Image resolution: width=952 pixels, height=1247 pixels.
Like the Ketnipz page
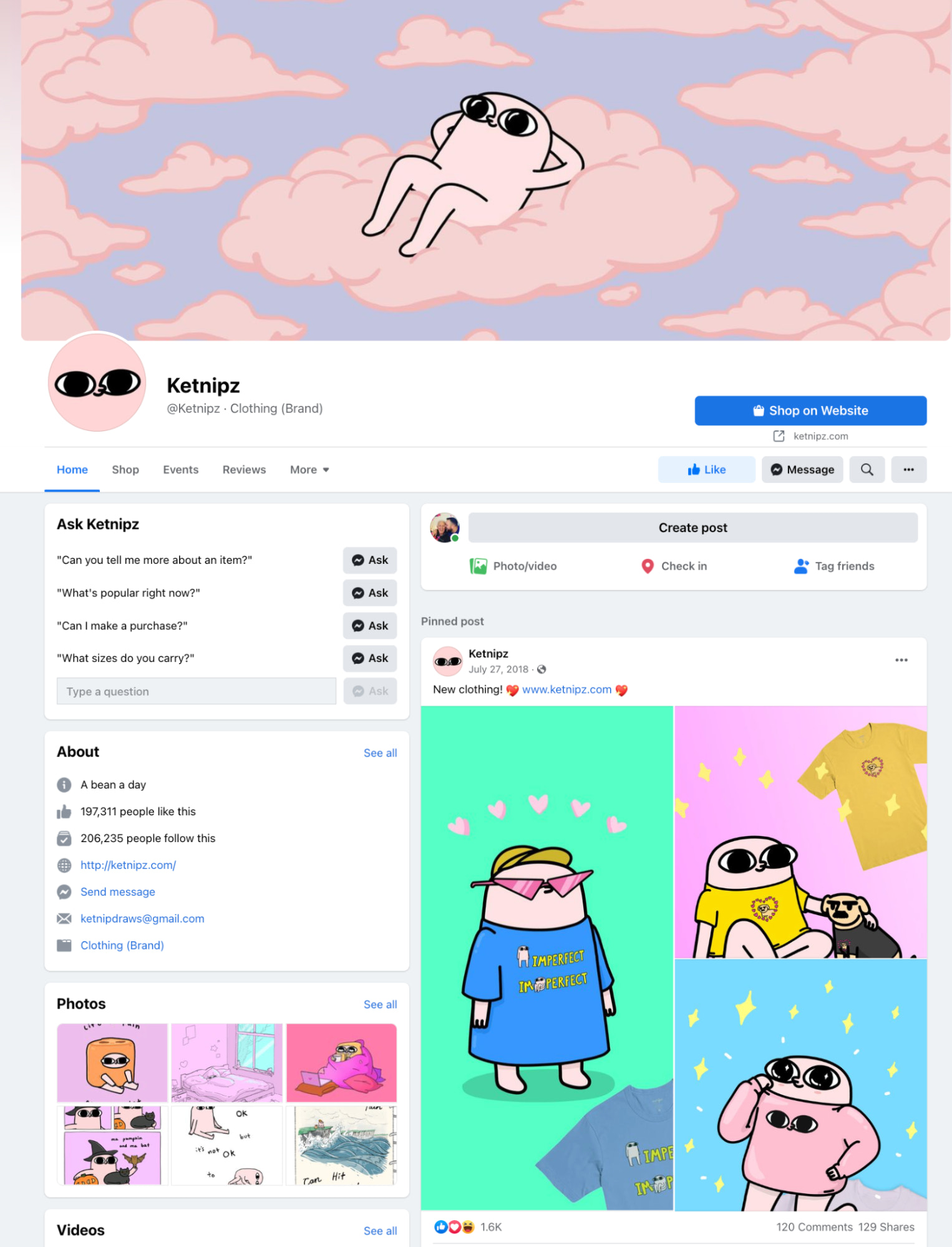tap(706, 470)
